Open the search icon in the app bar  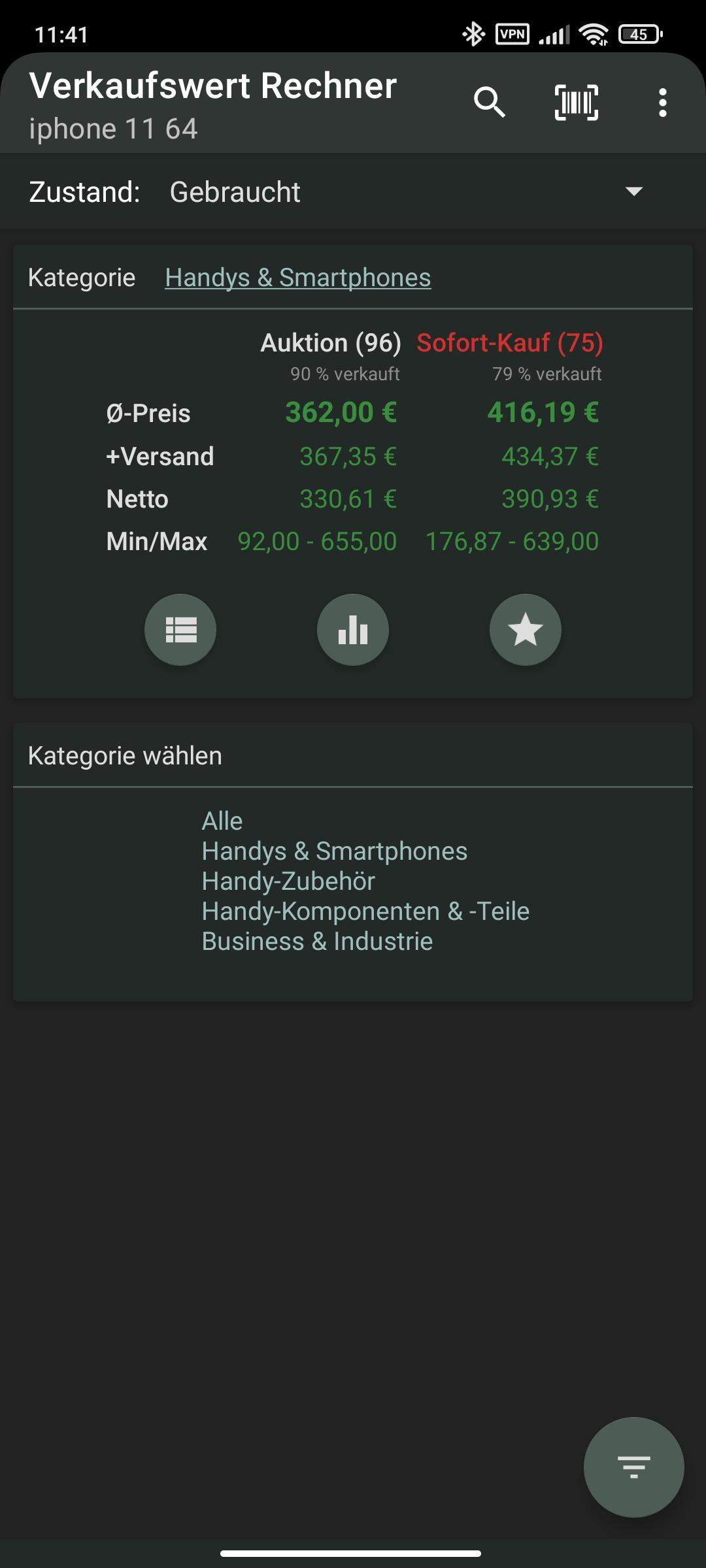tap(489, 103)
